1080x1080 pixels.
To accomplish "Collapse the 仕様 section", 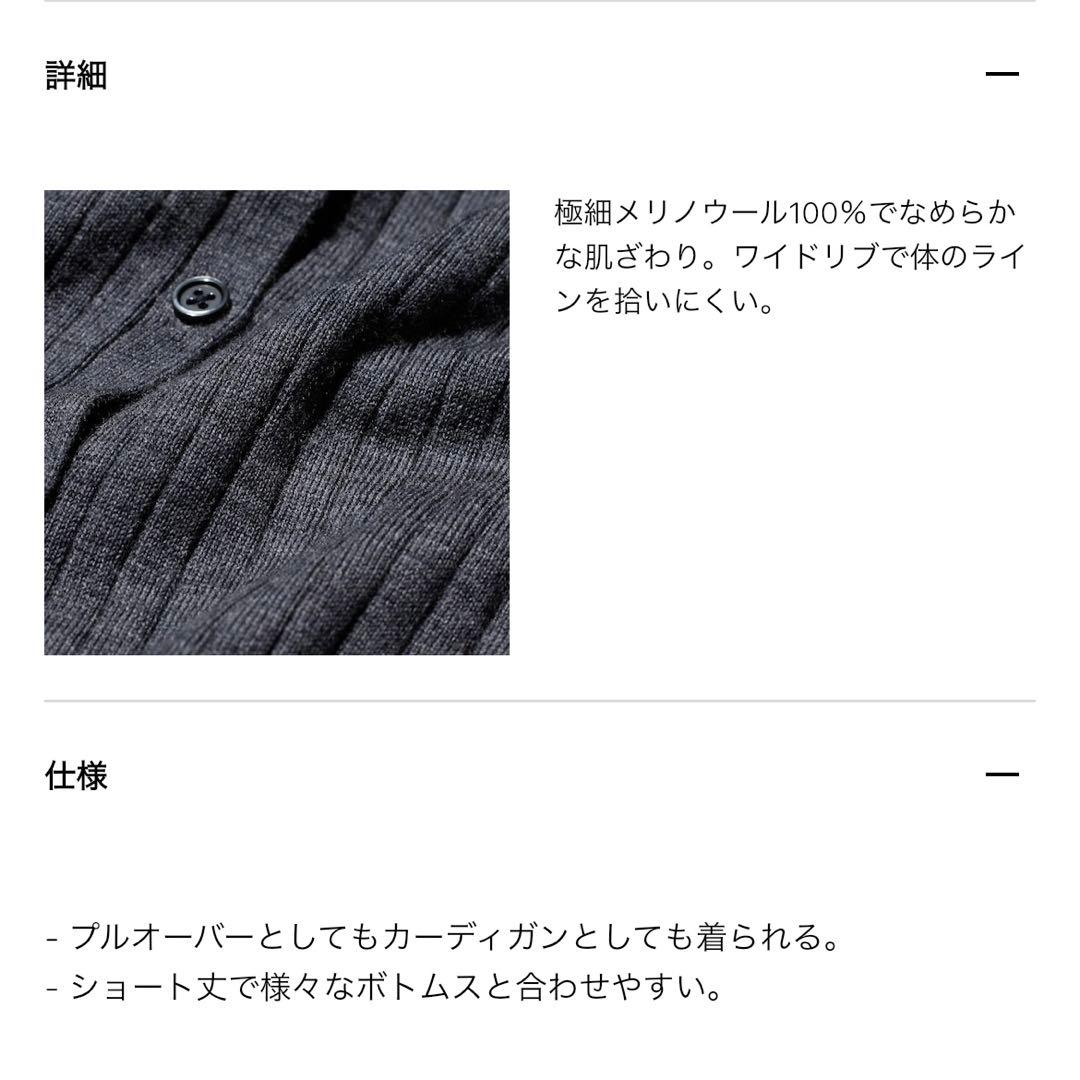I will click(1001, 774).
